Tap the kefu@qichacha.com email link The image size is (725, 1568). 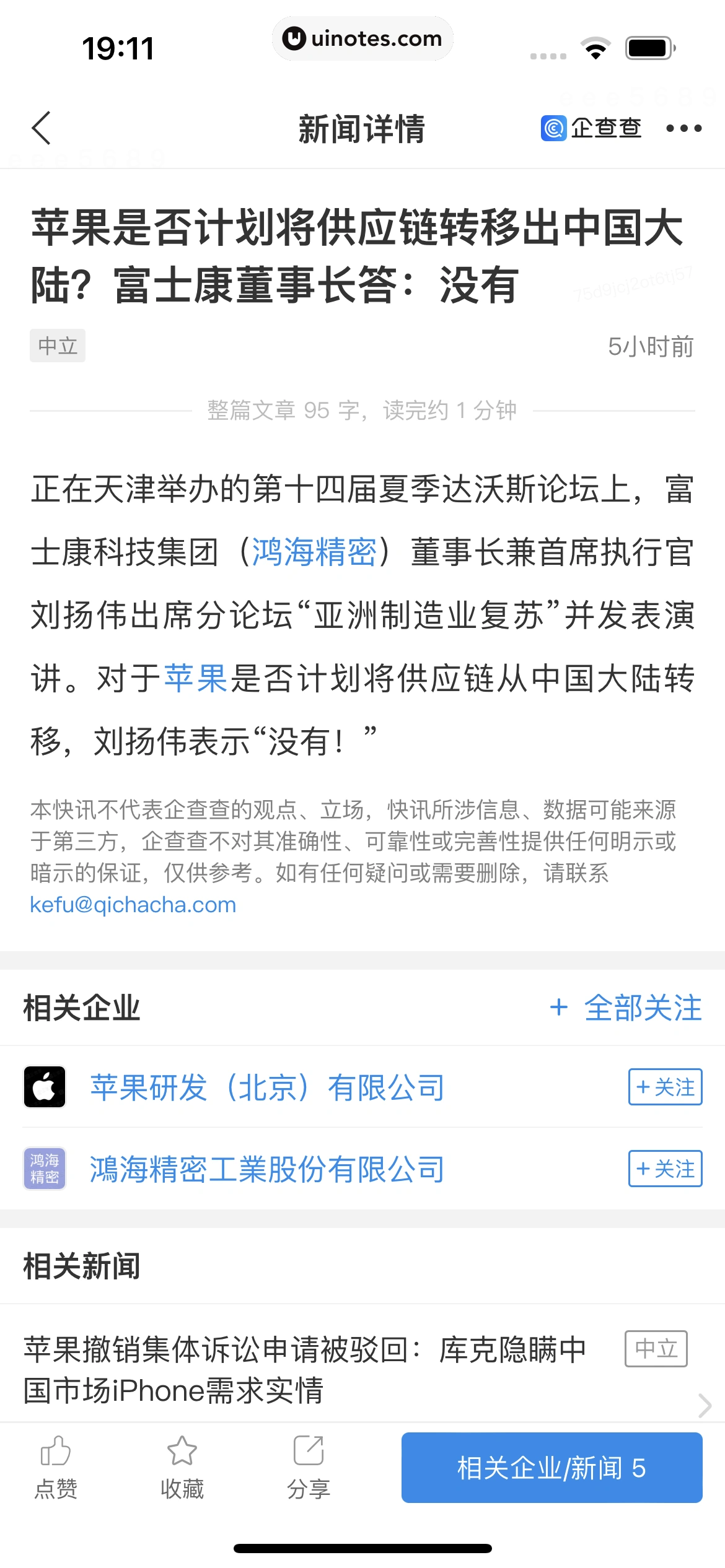[133, 905]
